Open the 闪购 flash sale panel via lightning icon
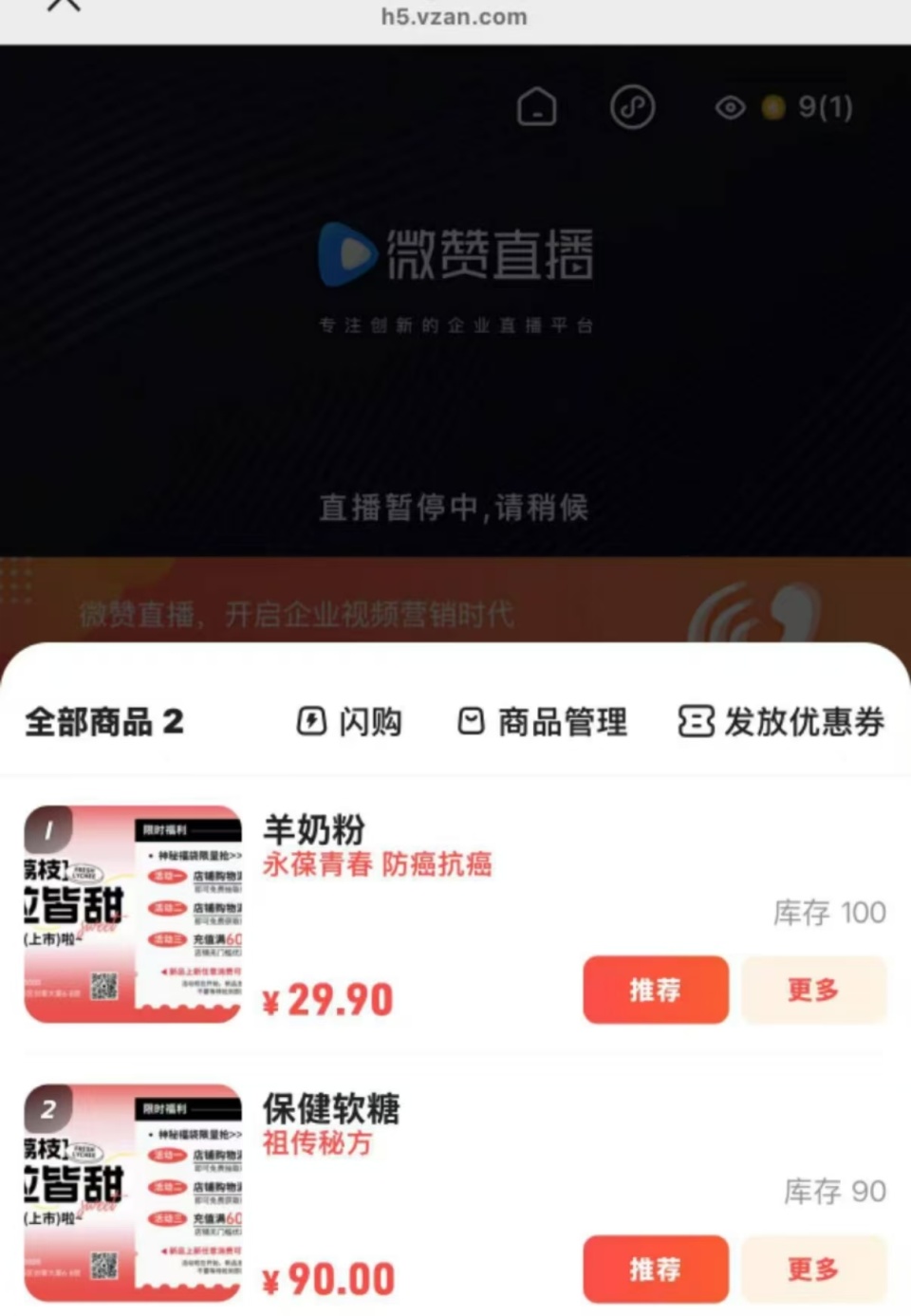911x1316 pixels. [310, 721]
